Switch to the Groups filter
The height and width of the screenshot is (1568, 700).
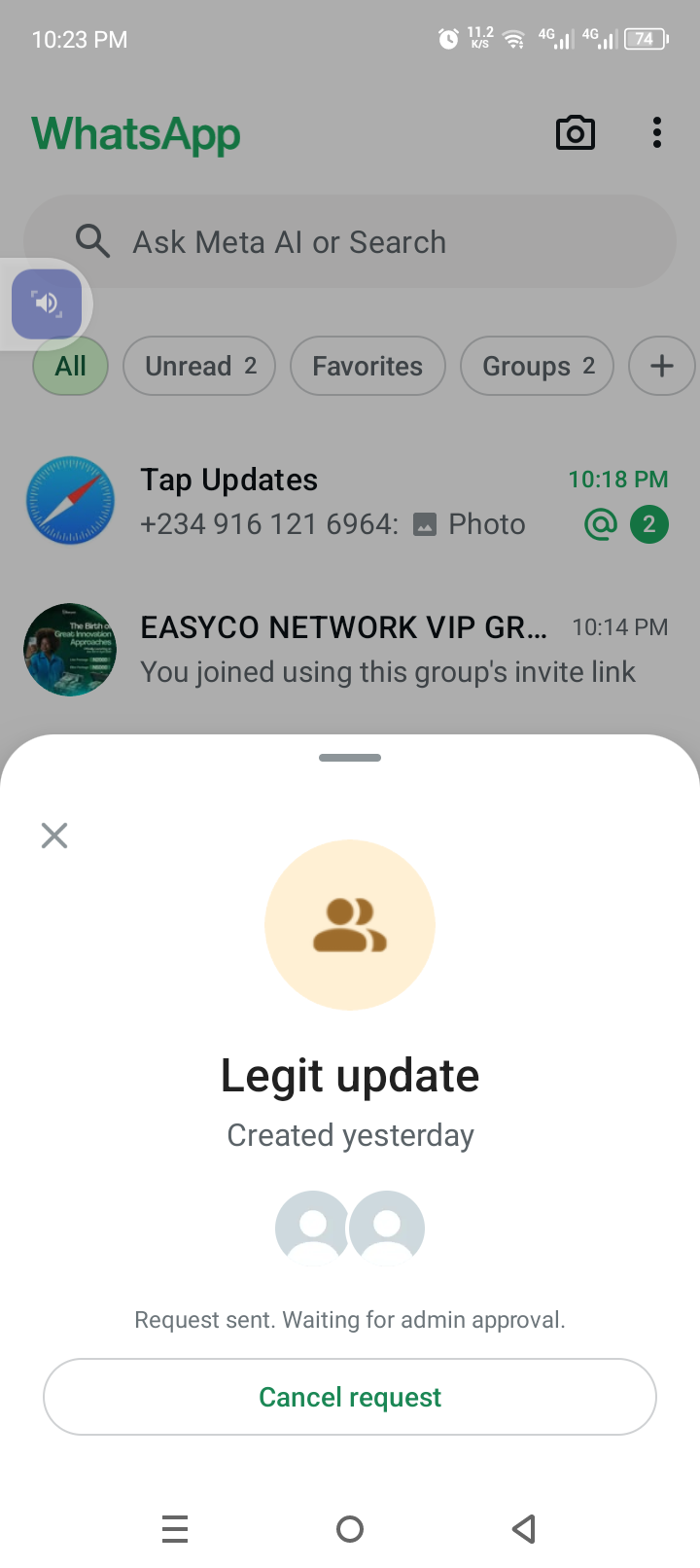(537, 367)
